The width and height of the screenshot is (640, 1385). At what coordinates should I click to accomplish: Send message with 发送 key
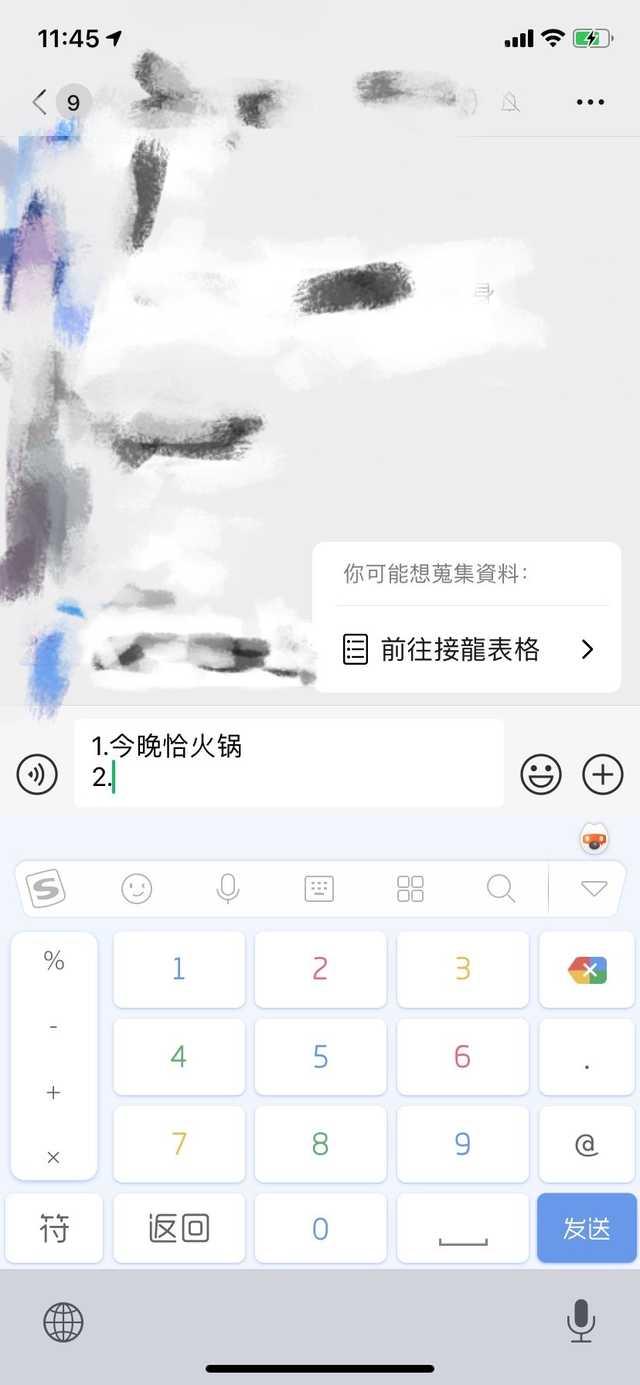click(x=586, y=1228)
